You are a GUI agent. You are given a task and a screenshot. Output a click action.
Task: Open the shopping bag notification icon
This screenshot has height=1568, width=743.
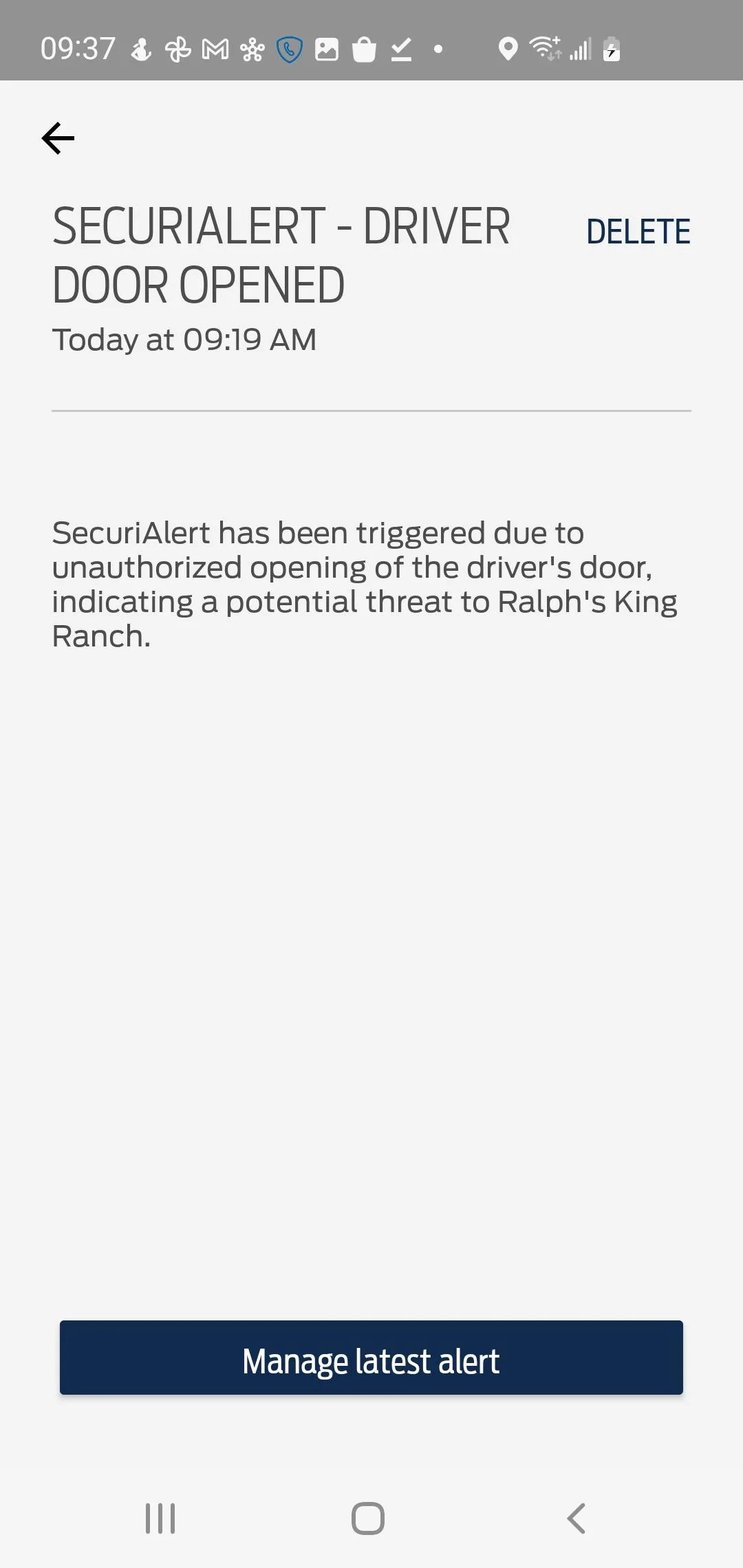point(363,50)
